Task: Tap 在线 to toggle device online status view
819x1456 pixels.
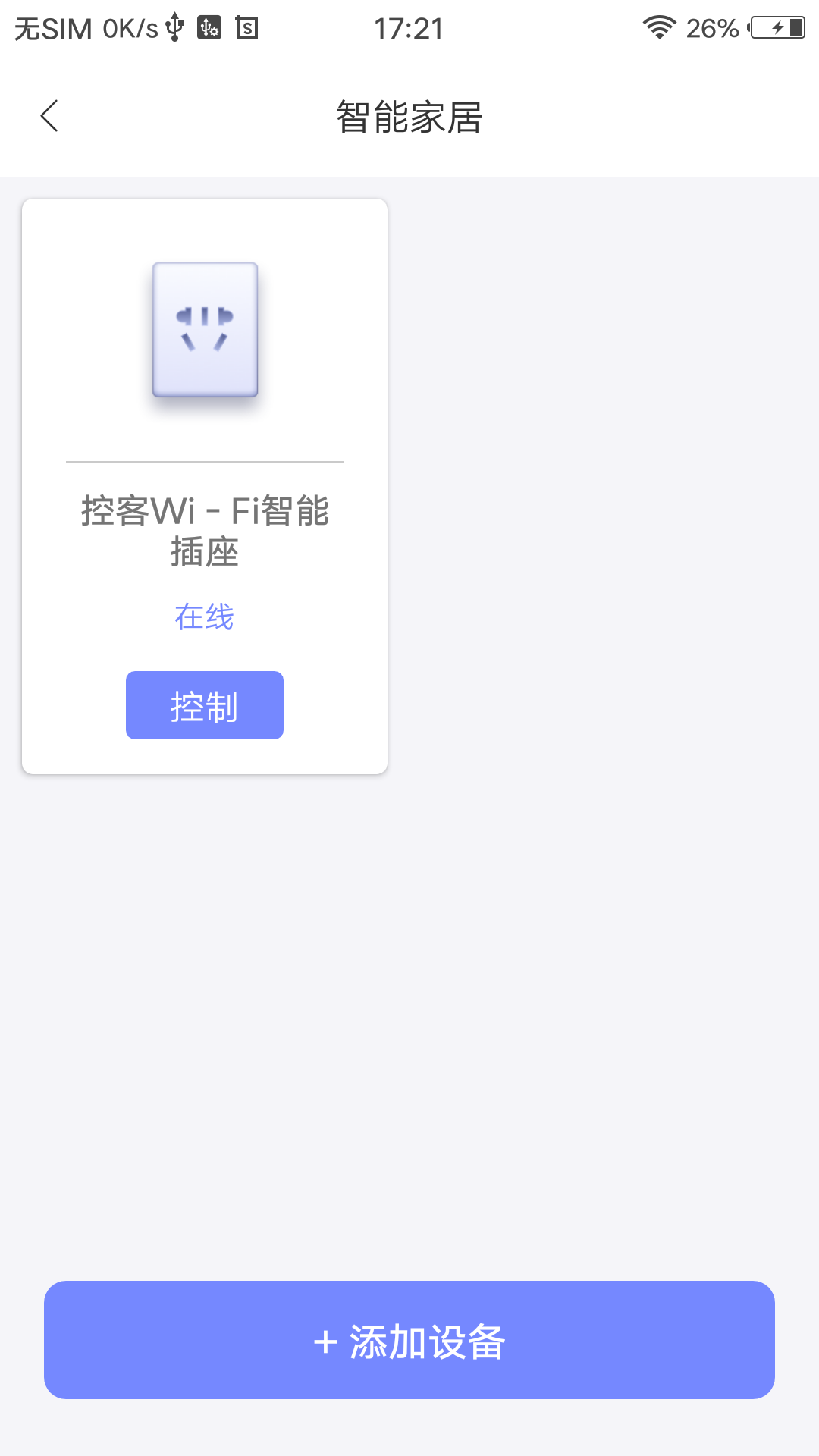Action: (x=205, y=617)
